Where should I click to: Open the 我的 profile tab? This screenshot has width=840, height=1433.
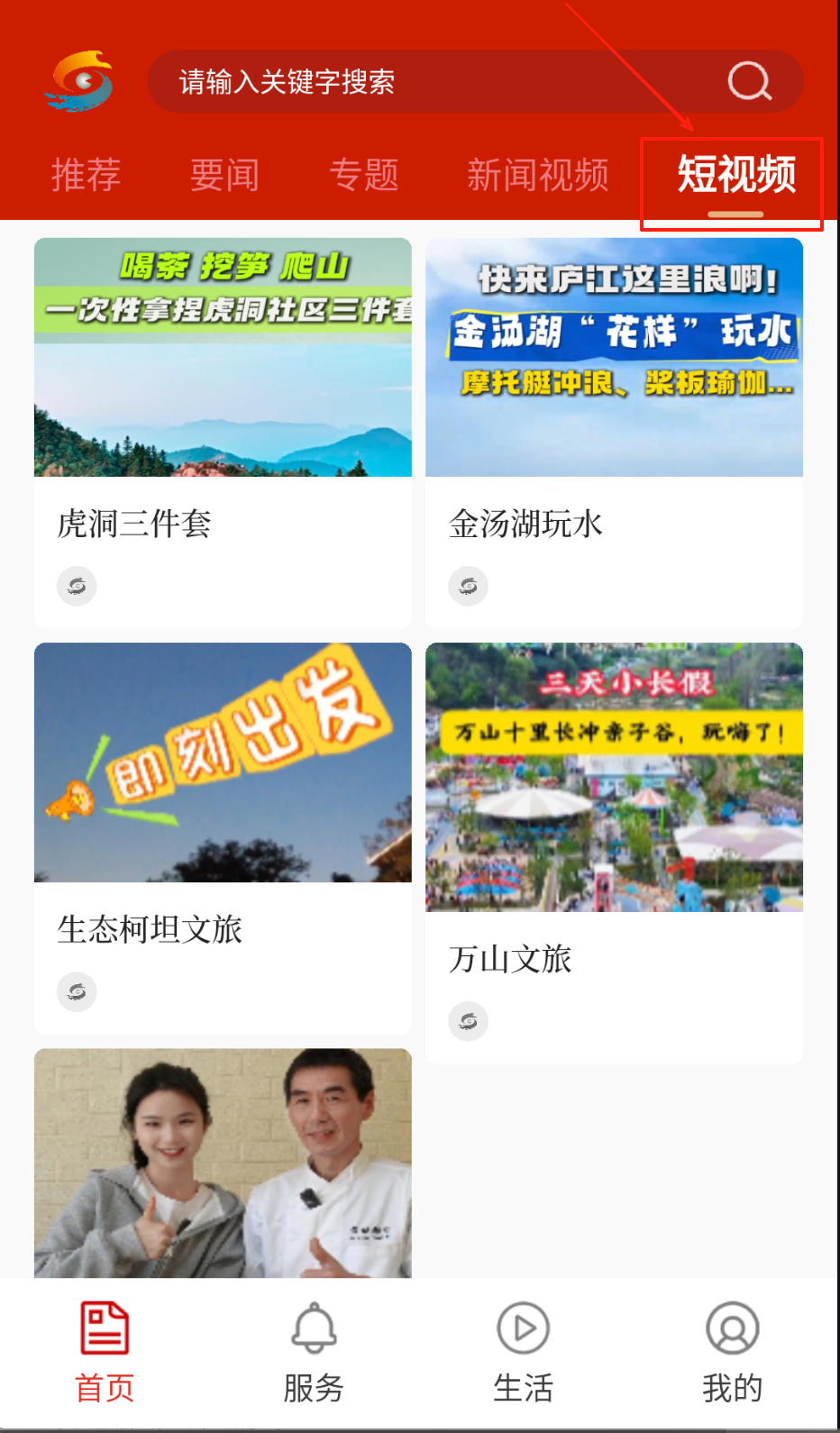(732, 1352)
